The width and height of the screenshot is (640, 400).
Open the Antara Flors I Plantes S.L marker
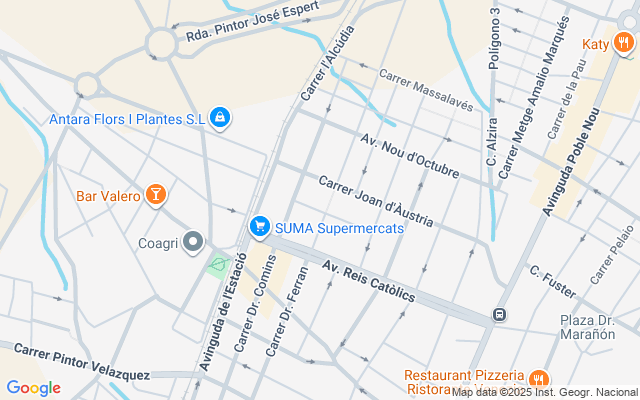coord(220,118)
